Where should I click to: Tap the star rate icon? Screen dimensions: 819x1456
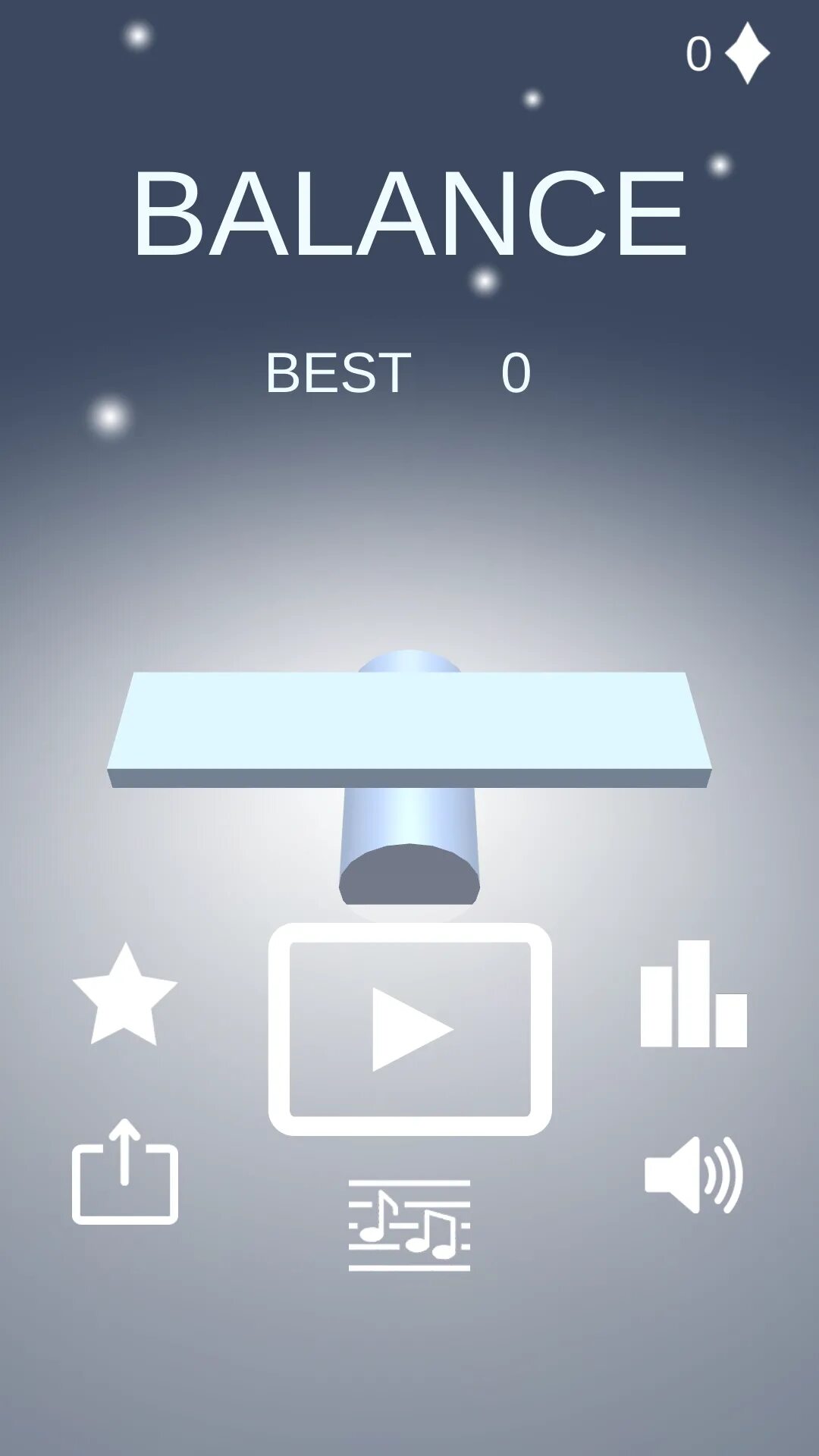(x=125, y=996)
